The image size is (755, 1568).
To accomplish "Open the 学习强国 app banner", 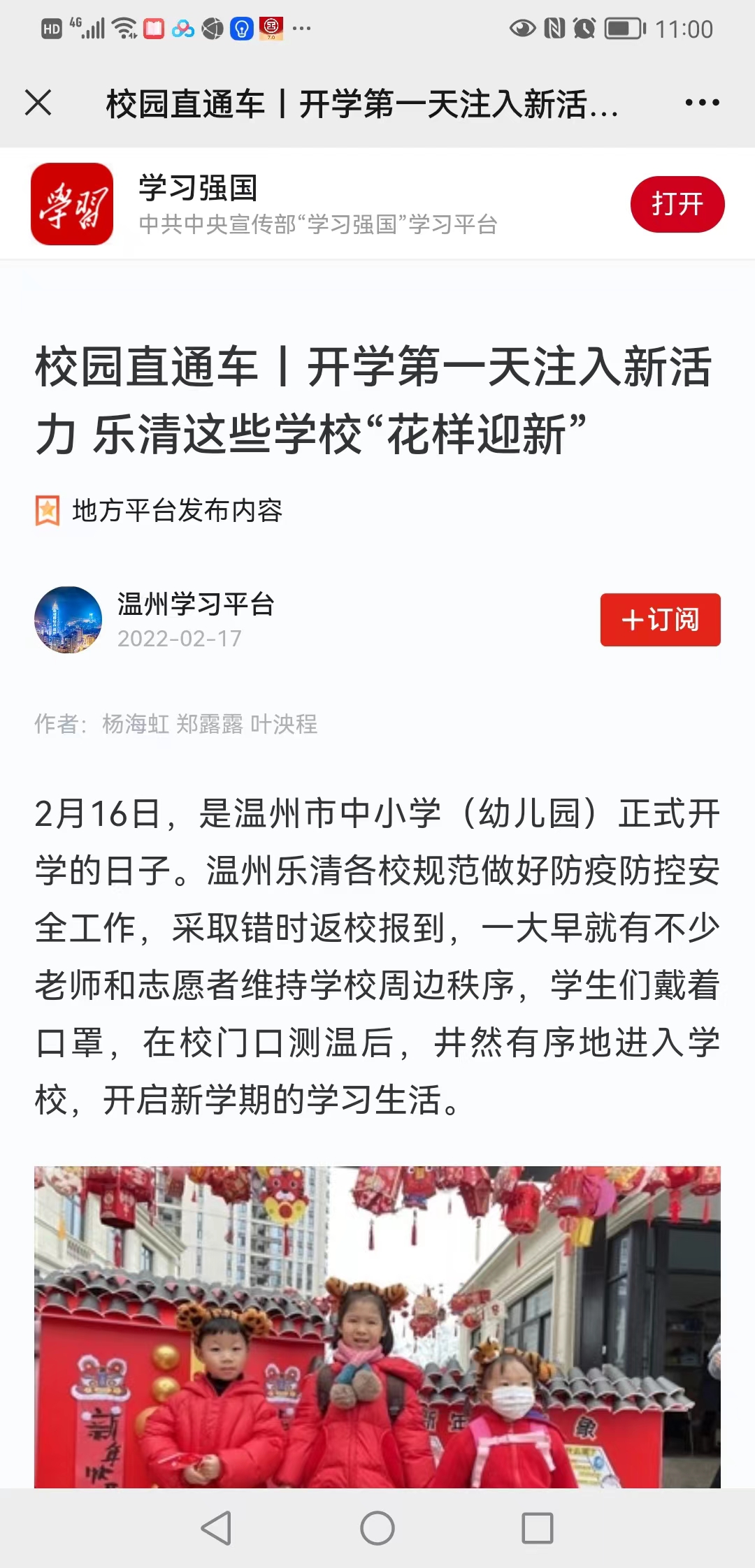I will pyautogui.click(x=315, y=204).
